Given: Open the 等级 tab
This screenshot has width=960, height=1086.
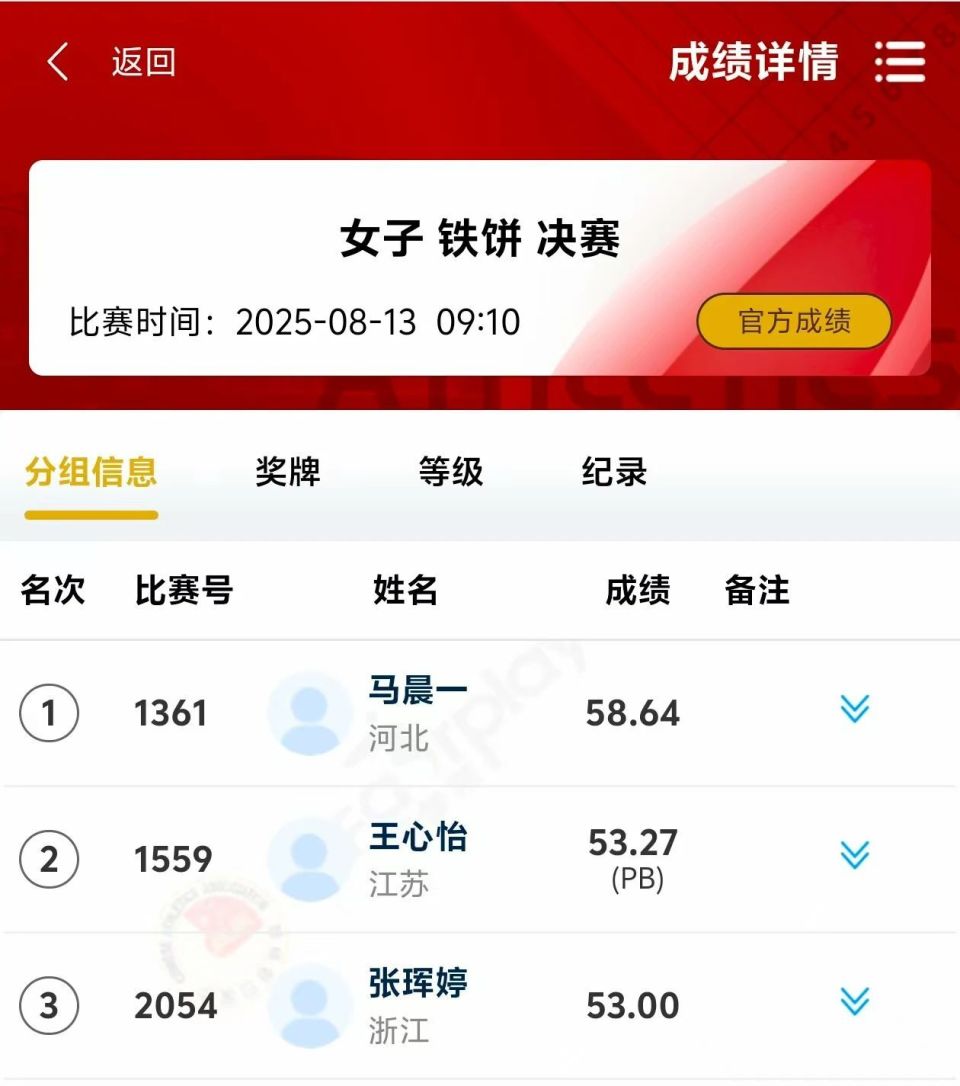Looking at the screenshot, I should tap(450, 473).
